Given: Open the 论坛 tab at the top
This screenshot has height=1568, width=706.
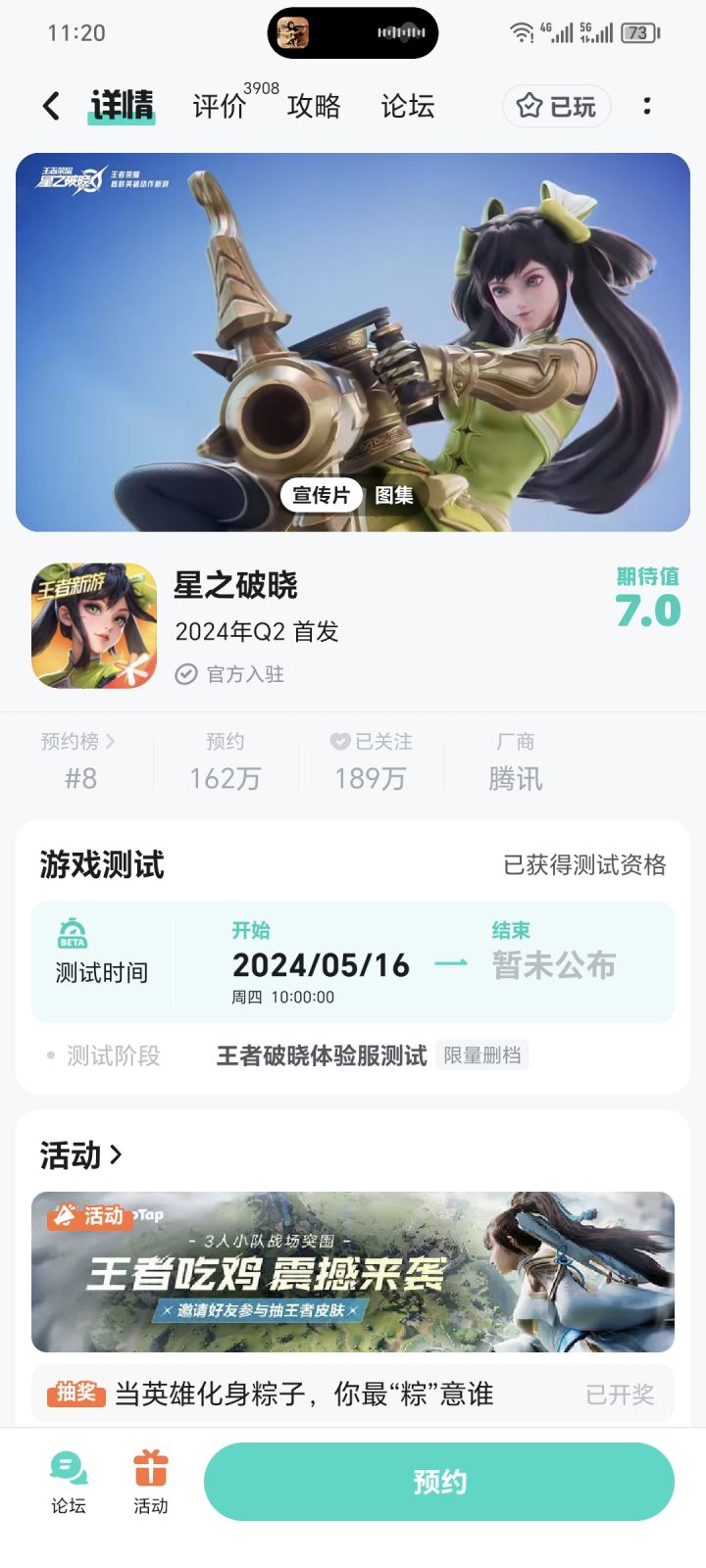Looking at the screenshot, I should point(408,108).
